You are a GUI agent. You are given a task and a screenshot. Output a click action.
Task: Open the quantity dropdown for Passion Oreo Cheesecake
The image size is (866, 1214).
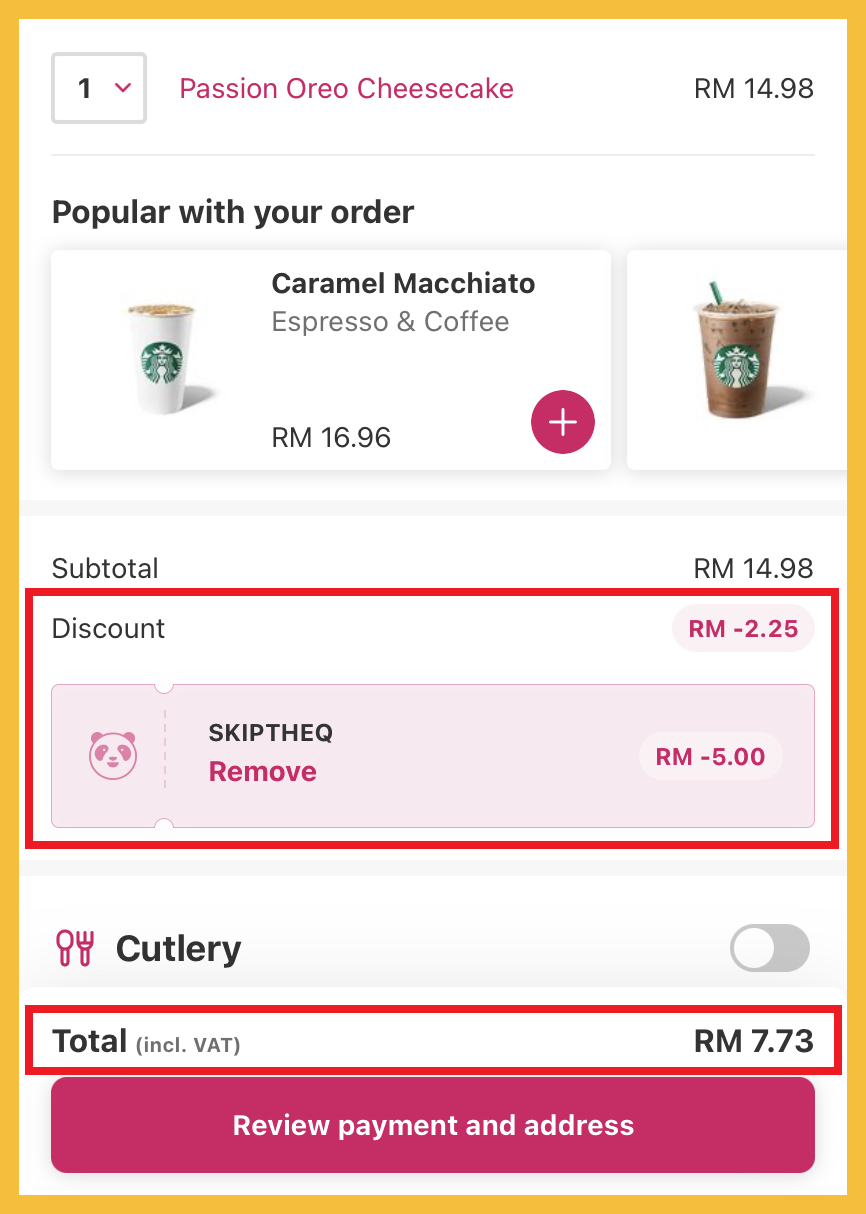click(99, 88)
